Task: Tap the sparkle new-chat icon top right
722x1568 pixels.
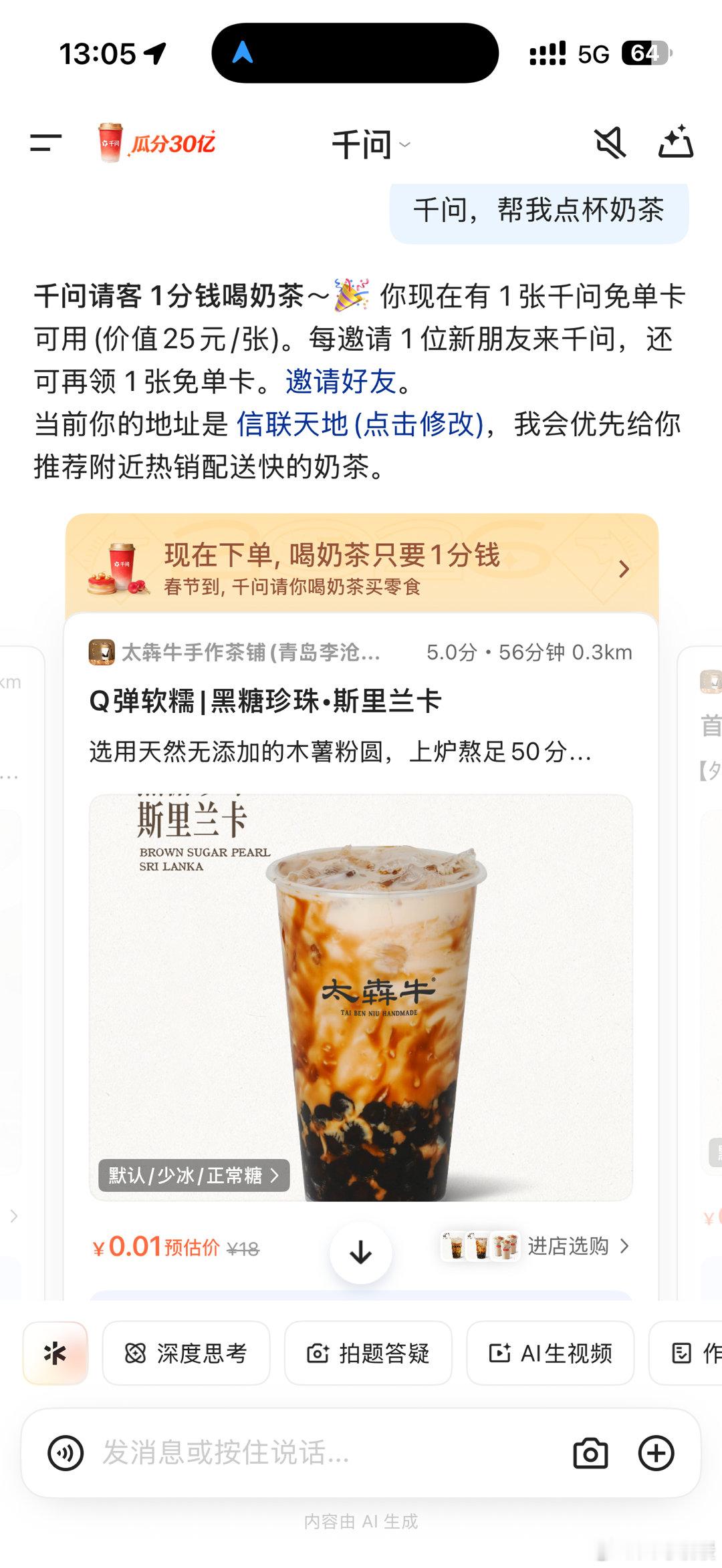Action: 677,142
